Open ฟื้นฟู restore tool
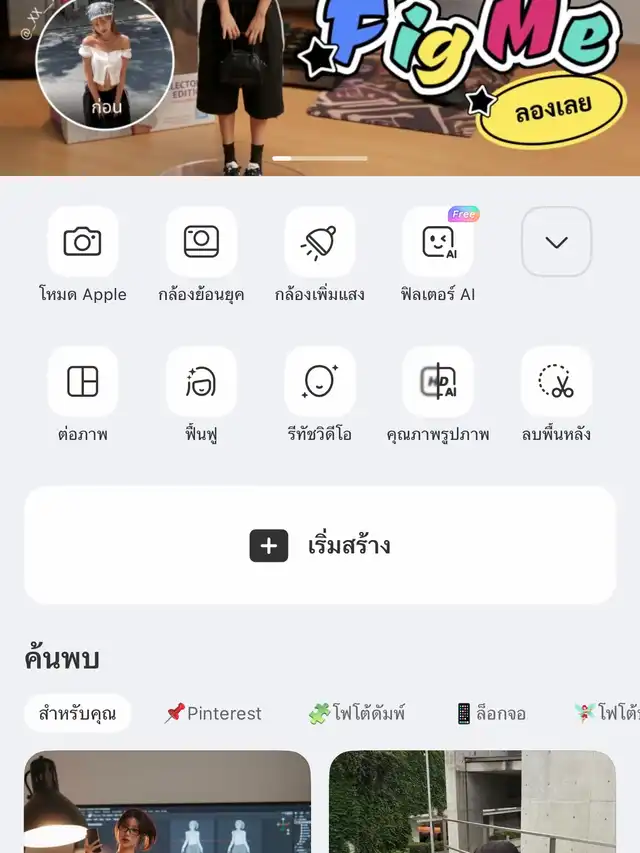Screen dimensions: 640x853 pyautogui.click(x=201, y=381)
